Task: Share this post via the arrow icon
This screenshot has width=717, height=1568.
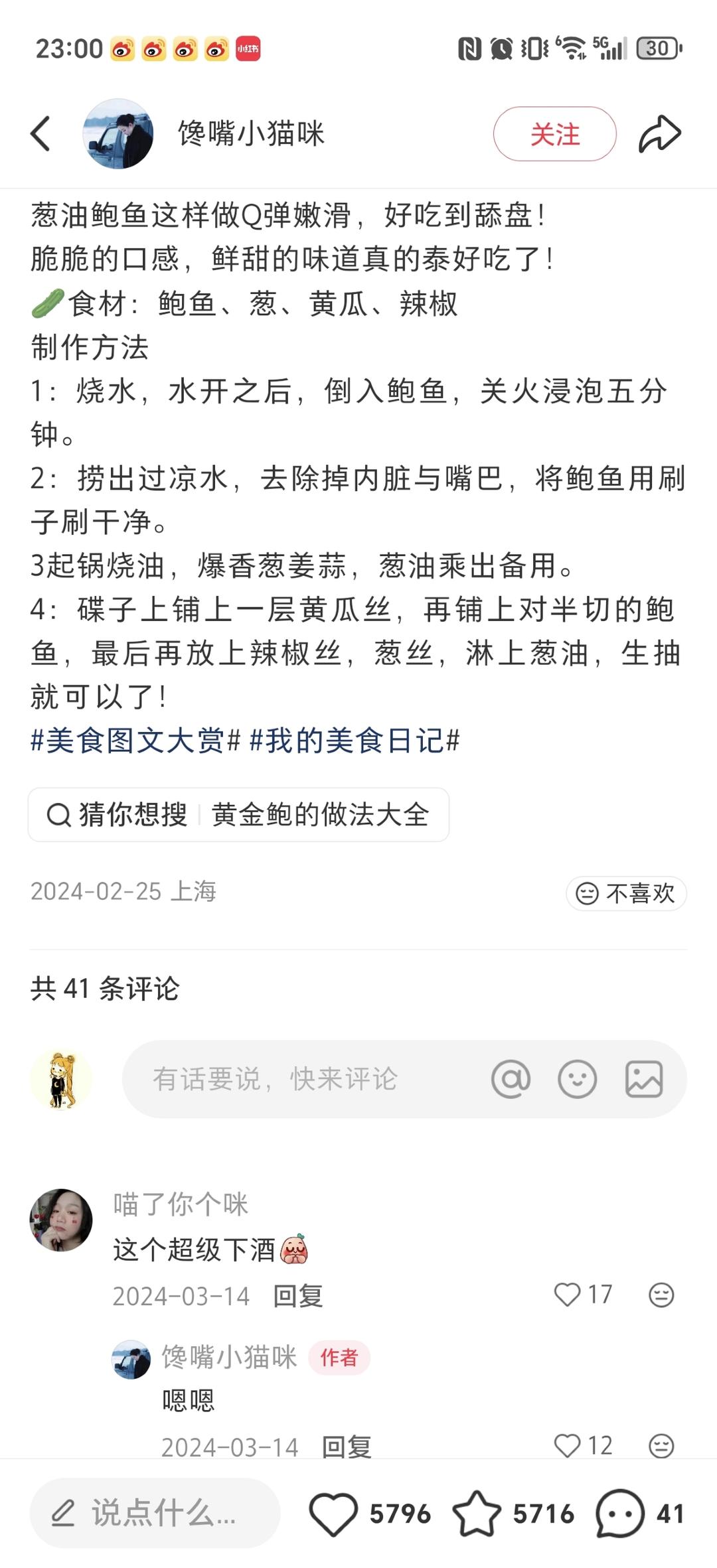Action: (x=659, y=134)
